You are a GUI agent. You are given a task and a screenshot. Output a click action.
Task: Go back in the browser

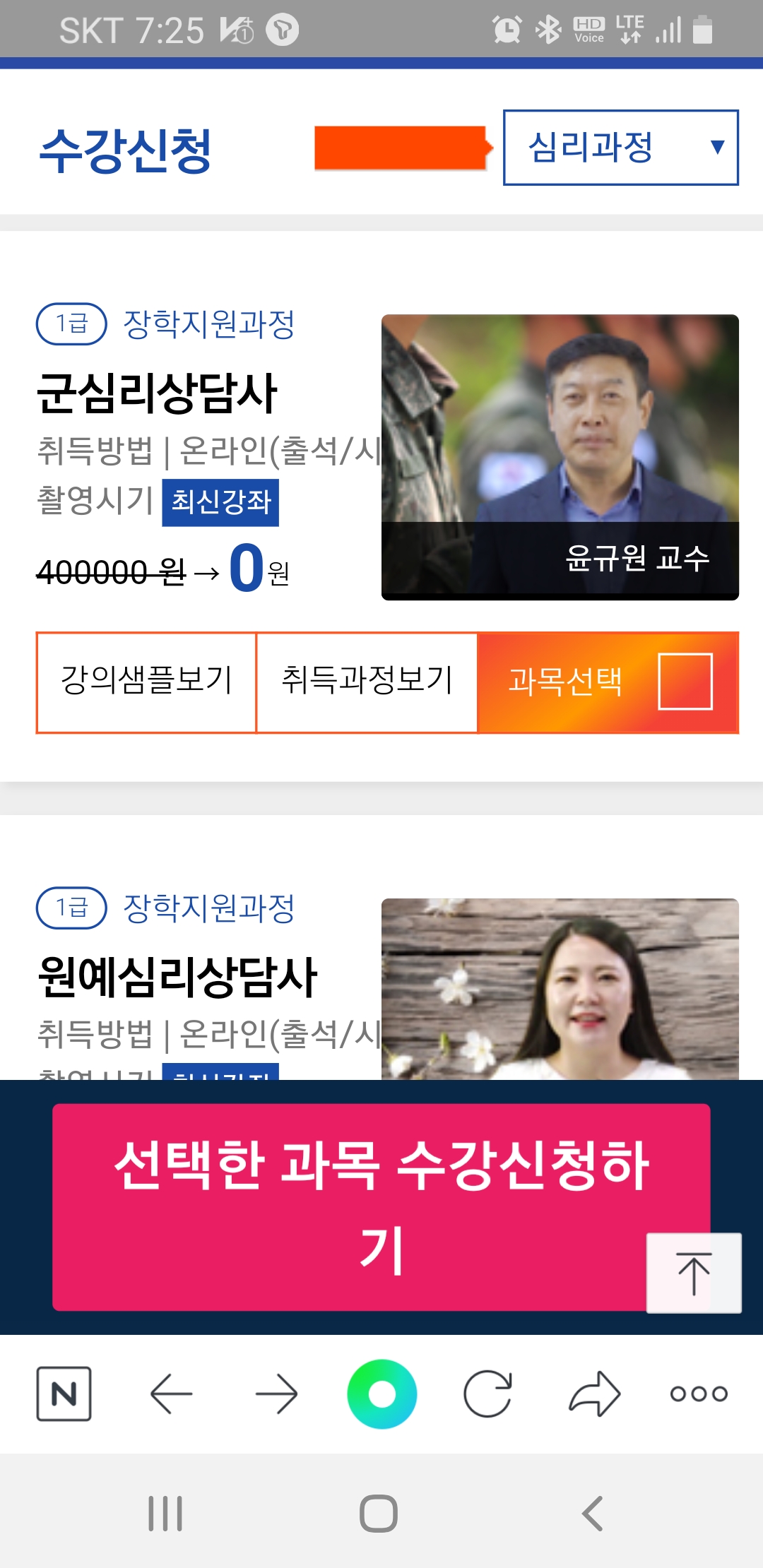tap(171, 1394)
